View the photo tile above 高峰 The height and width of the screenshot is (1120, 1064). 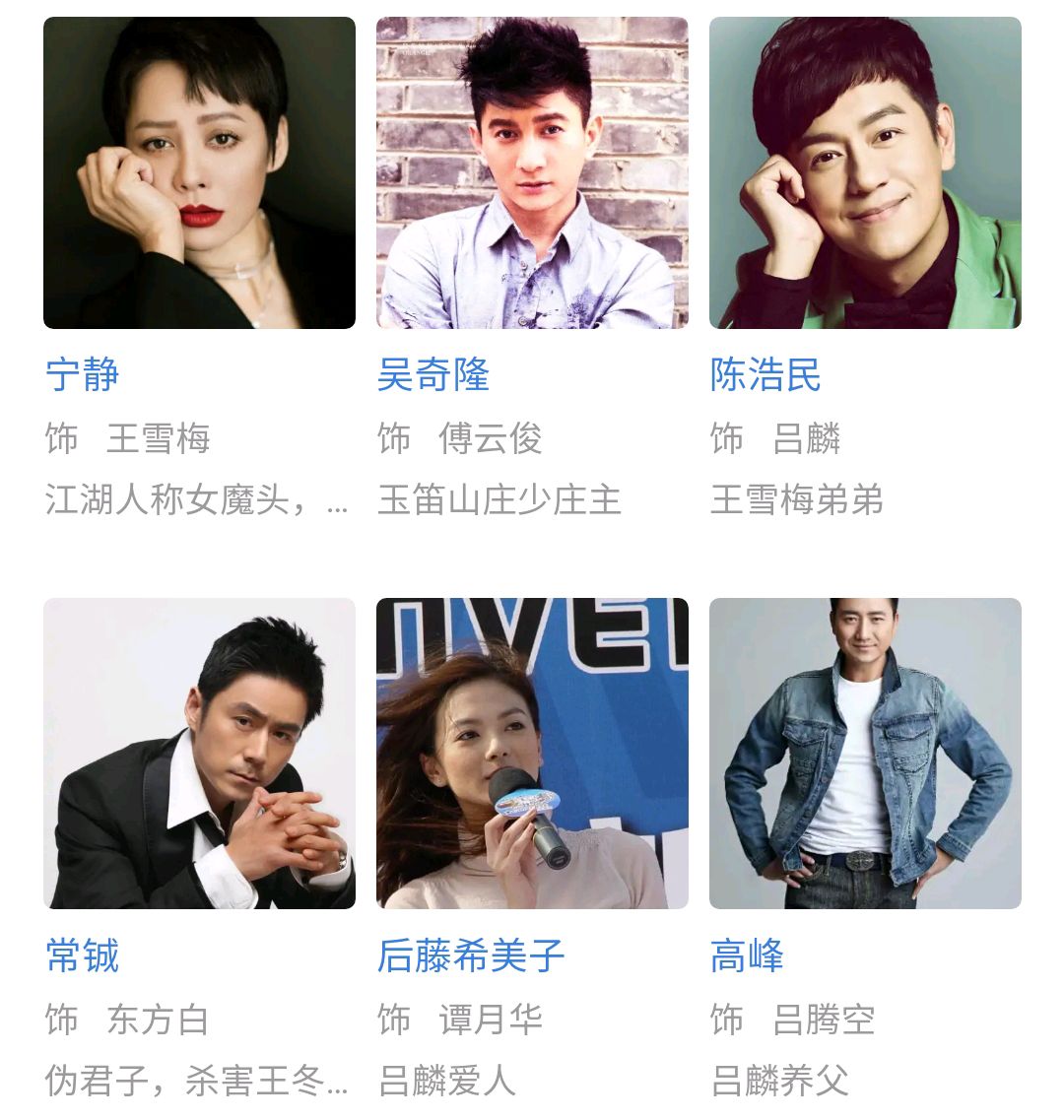[865, 754]
